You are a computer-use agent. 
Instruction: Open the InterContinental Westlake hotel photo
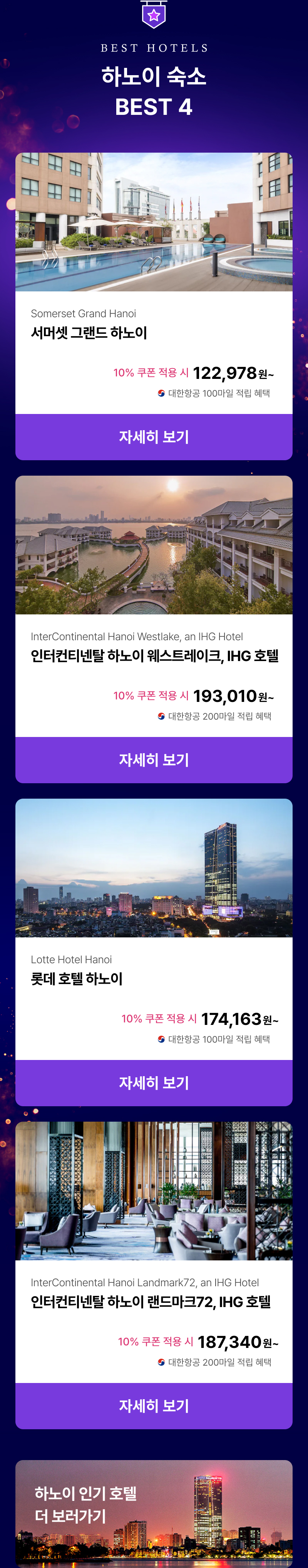coord(154,545)
